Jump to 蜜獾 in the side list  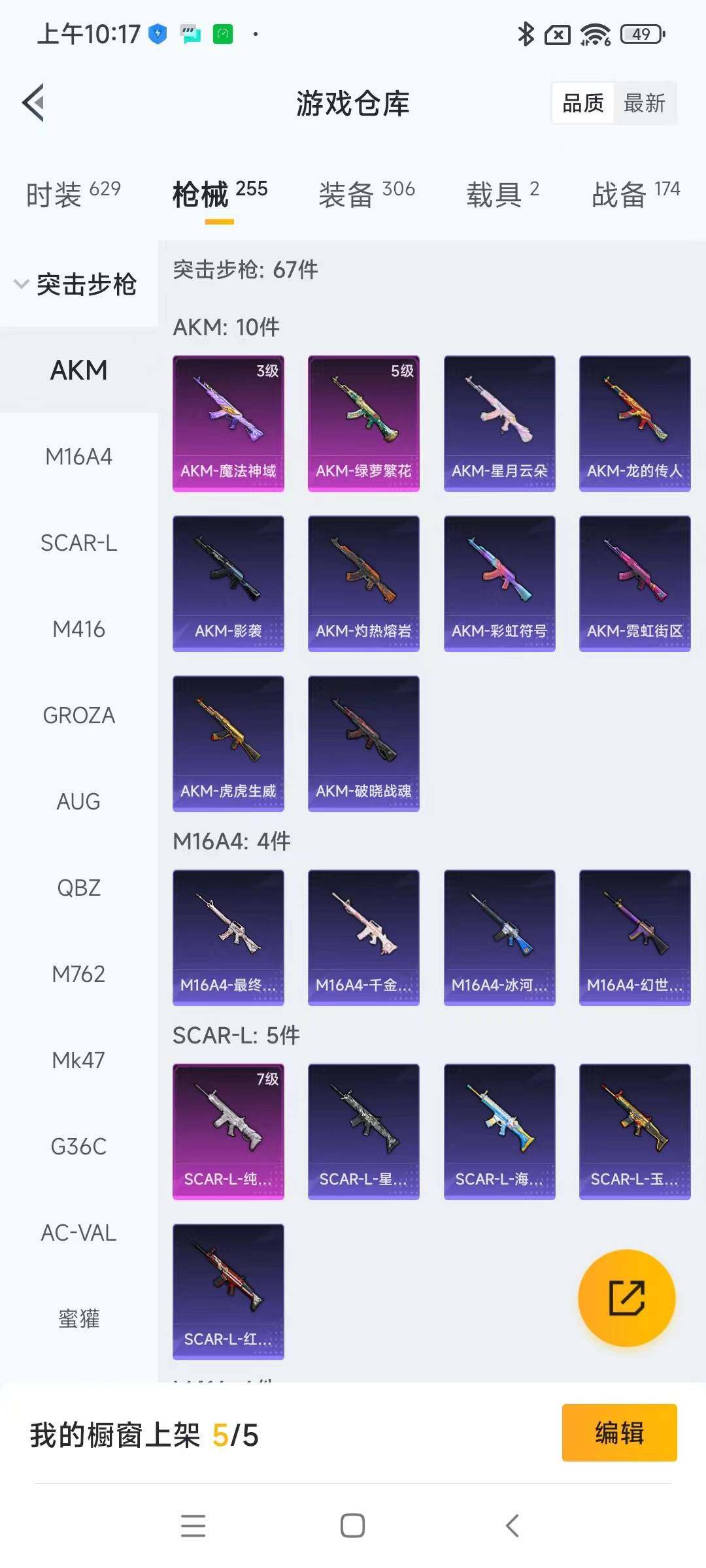click(78, 1319)
